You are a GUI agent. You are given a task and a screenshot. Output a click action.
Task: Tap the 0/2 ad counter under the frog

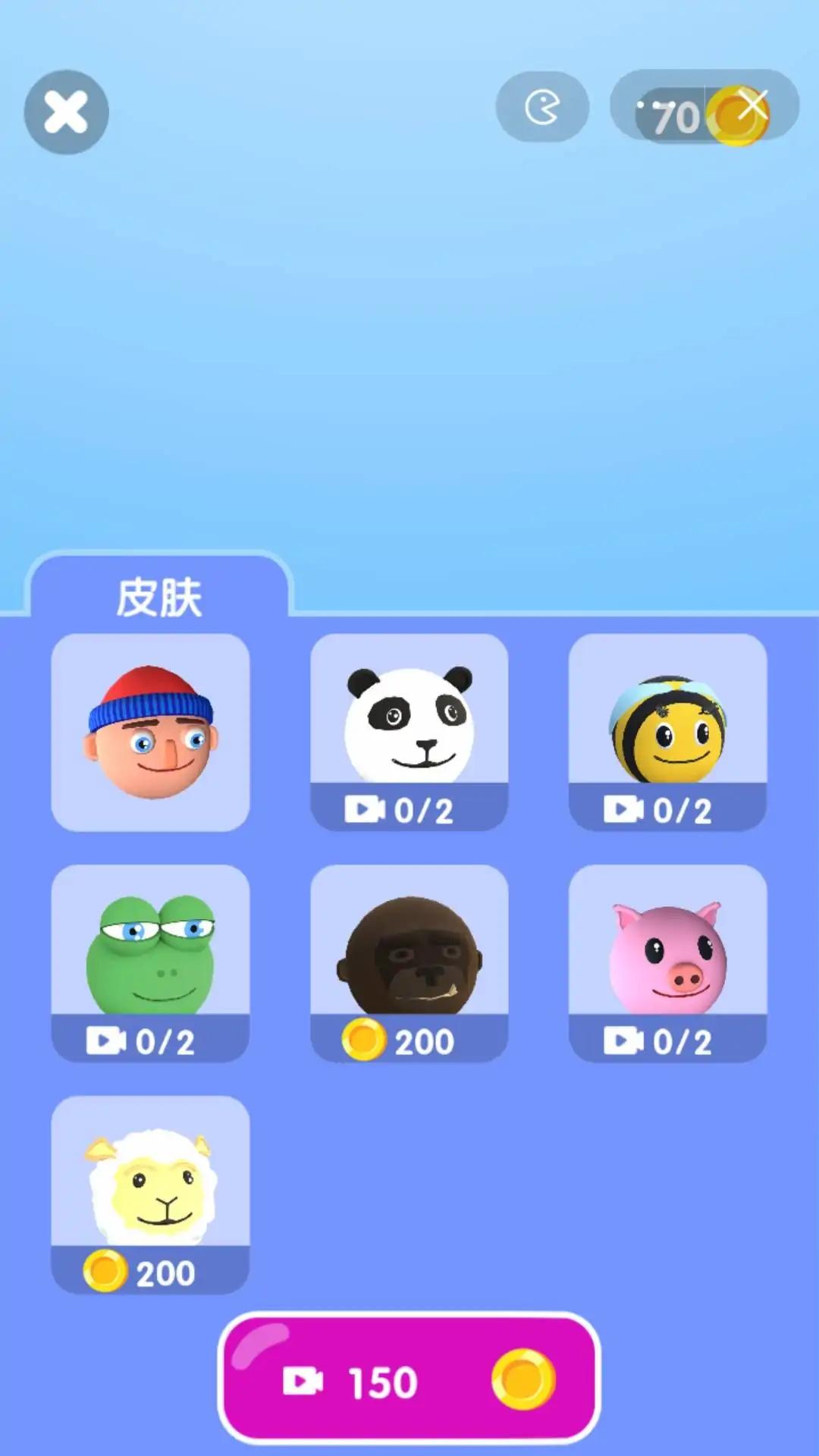point(150,1040)
